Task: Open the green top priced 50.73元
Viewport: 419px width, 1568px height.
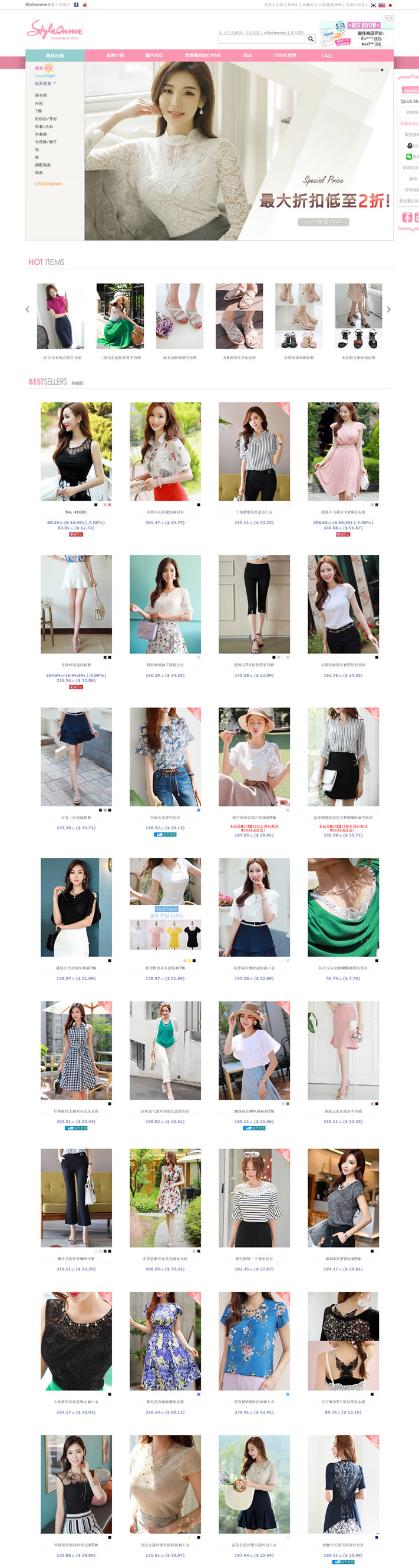Action: click(343, 907)
